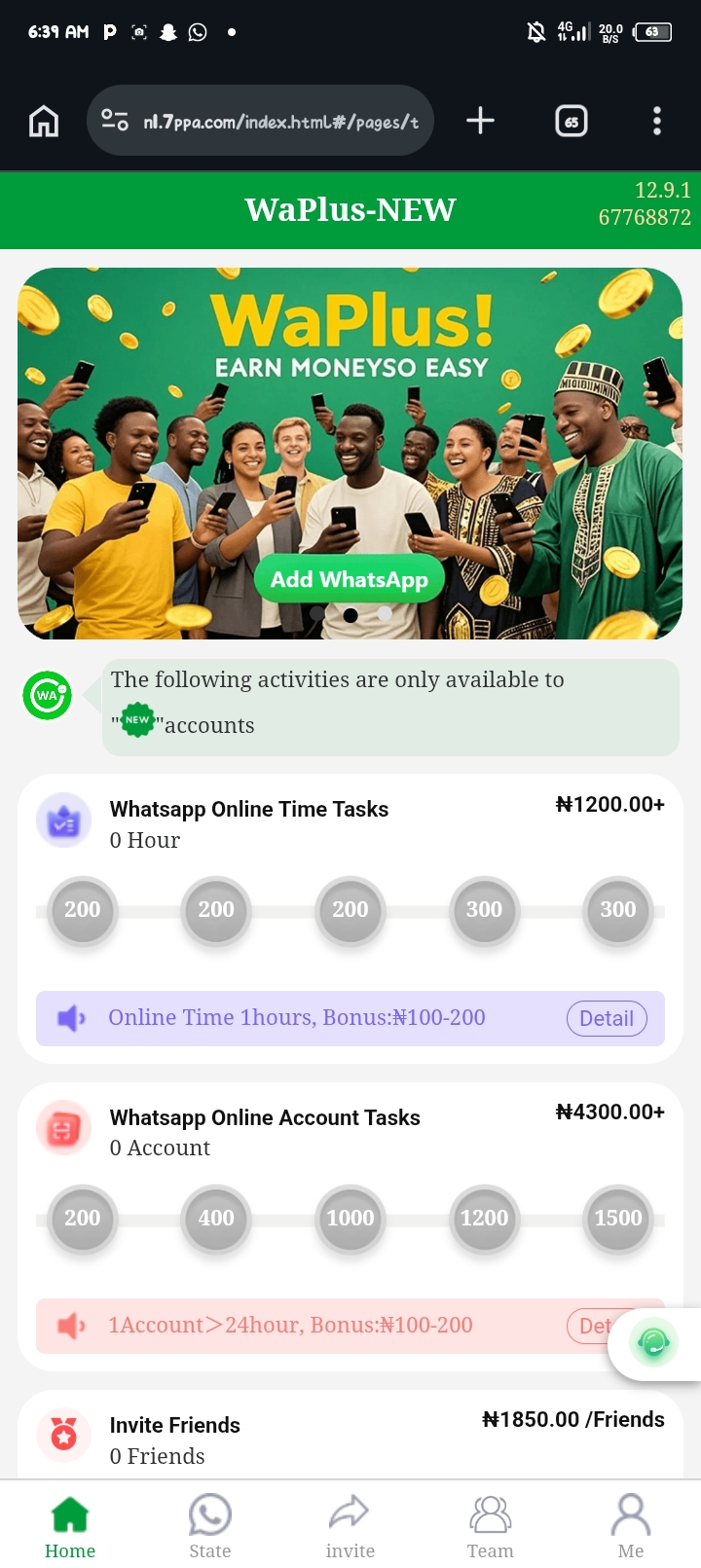Tap the browser home icon
This screenshot has height=1568, width=701.
coord(44,122)
